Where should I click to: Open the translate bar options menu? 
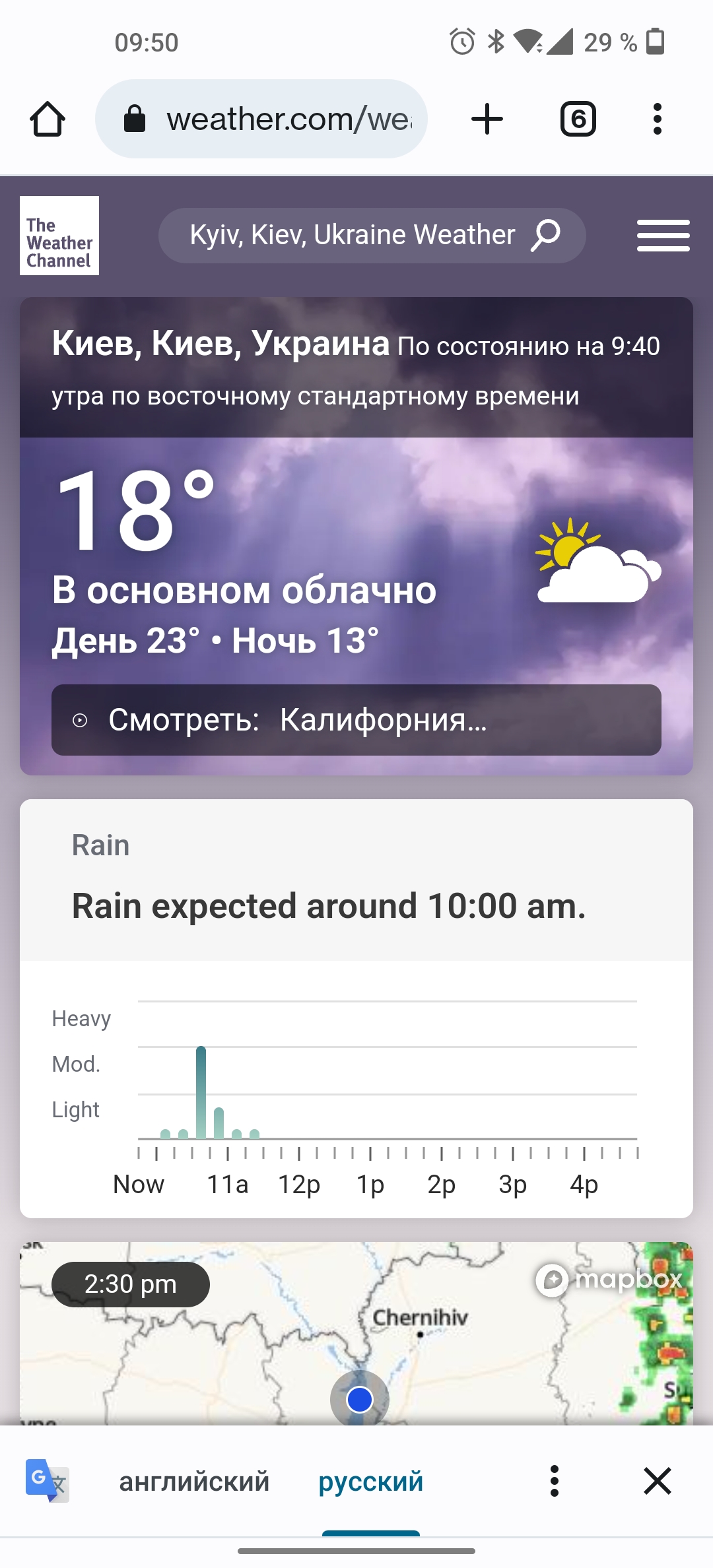pos(555,1482)
